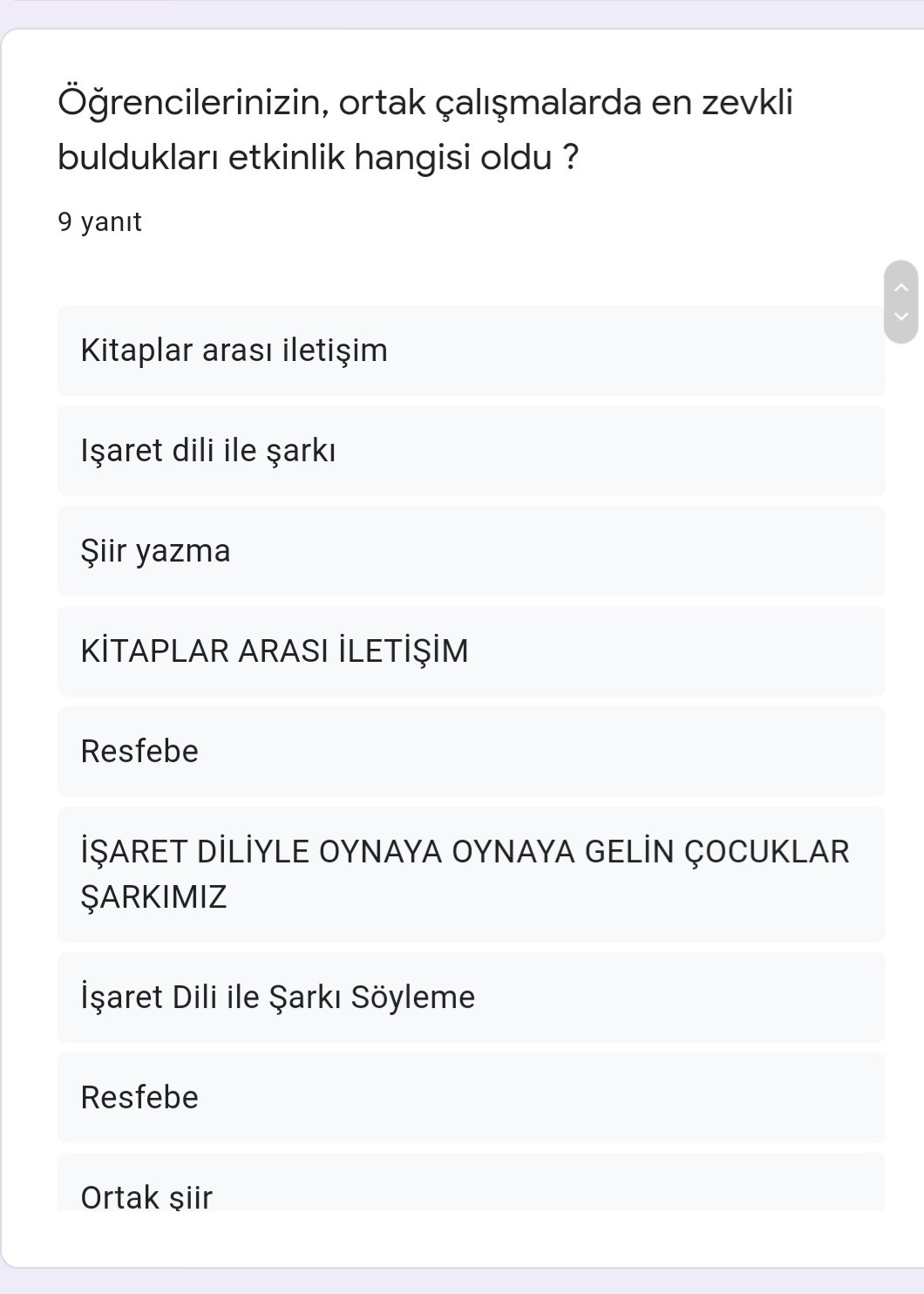Click the 'Şiir yazma' answer card
The width and height of the screenshot is (924, 1294).
471,550
